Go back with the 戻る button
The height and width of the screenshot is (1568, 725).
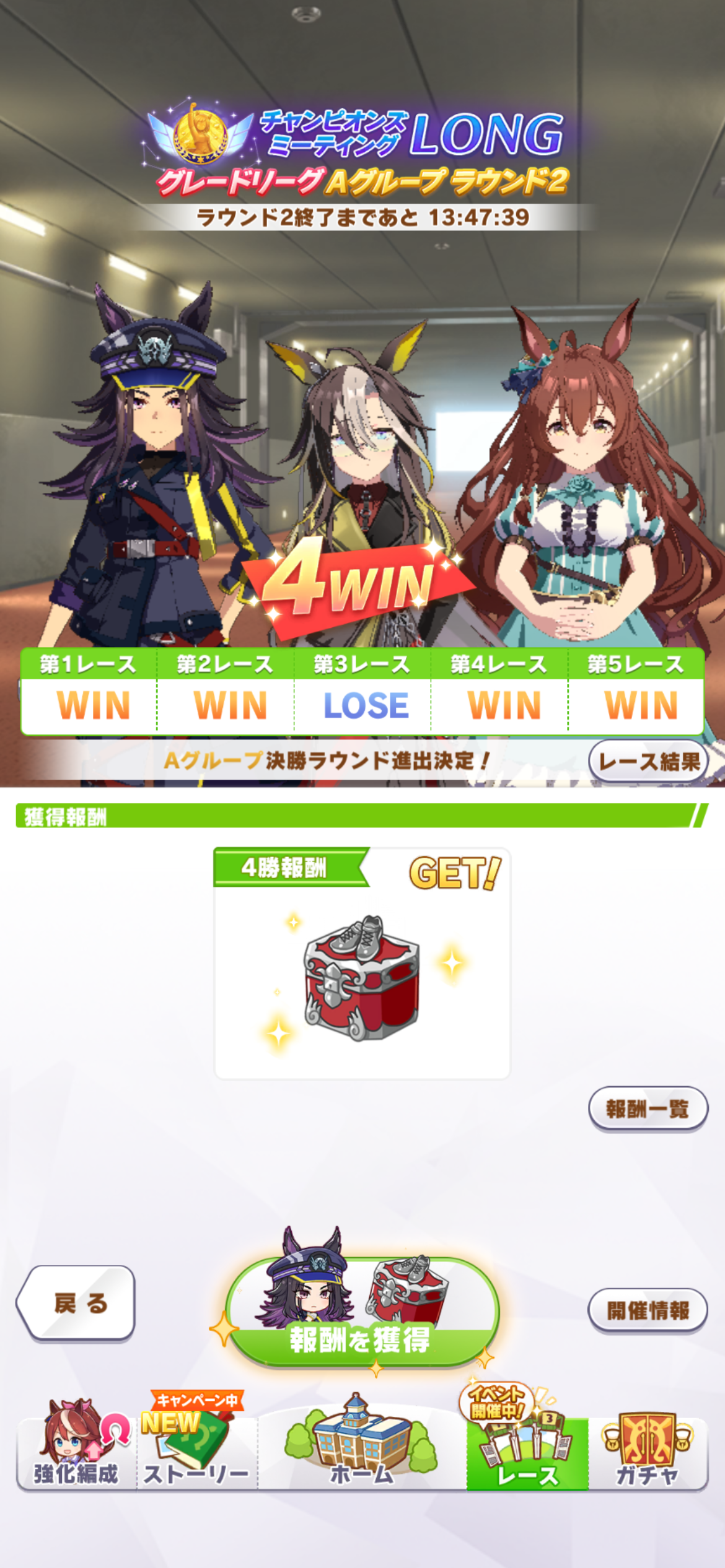(x=77, y=1303)
